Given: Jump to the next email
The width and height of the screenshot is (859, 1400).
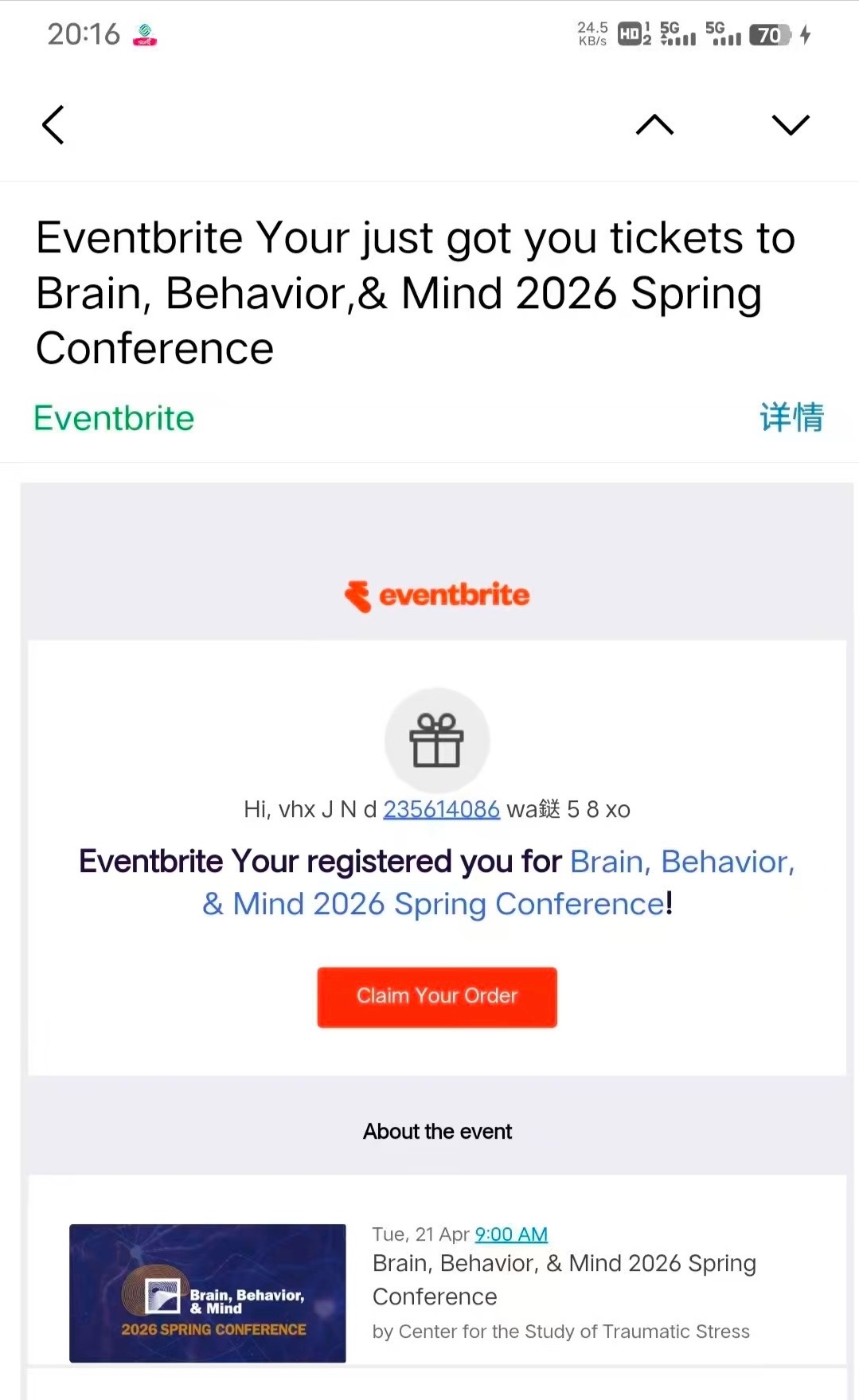Looking at the screenshot, I should point(790,125).
